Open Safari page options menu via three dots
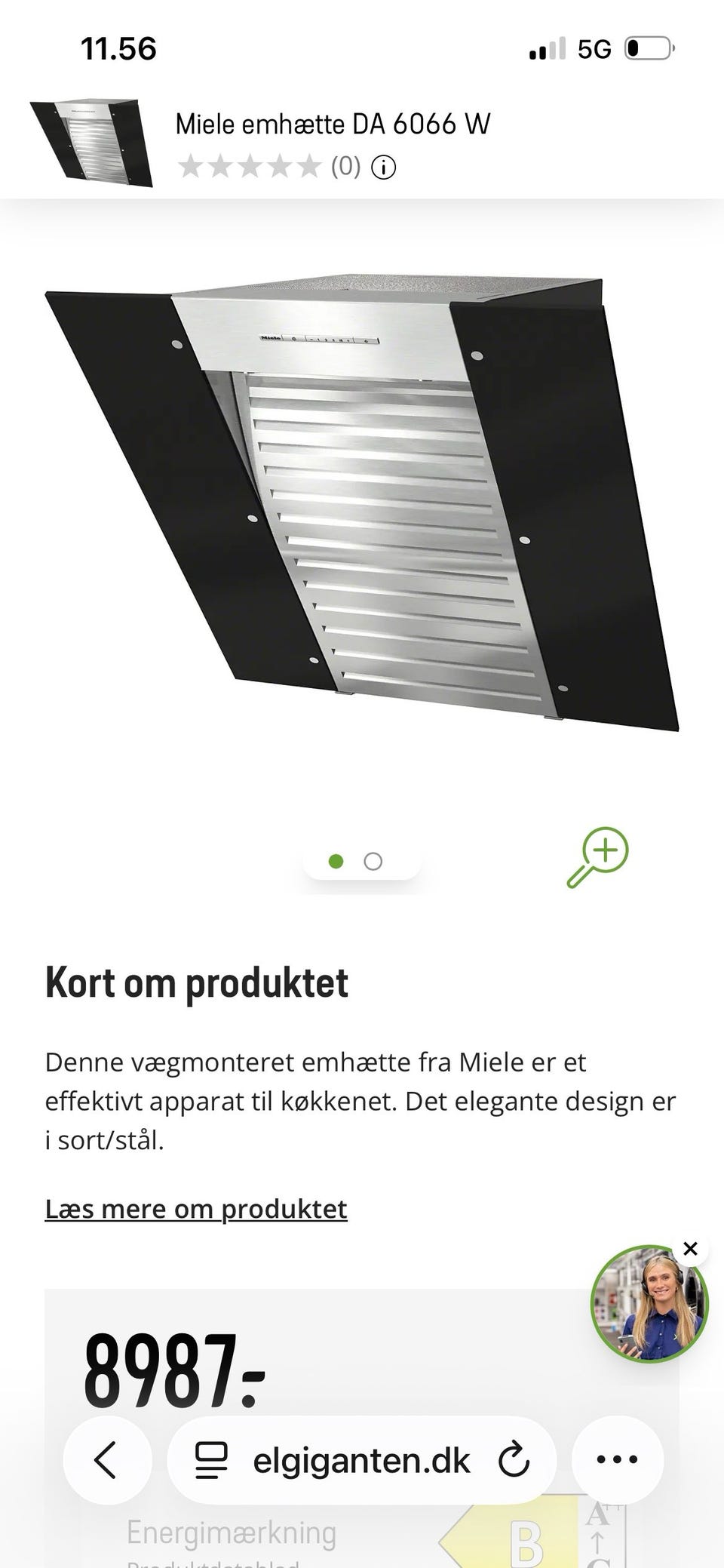The width and height of the screenshot is (724, 1568). 615,1459
